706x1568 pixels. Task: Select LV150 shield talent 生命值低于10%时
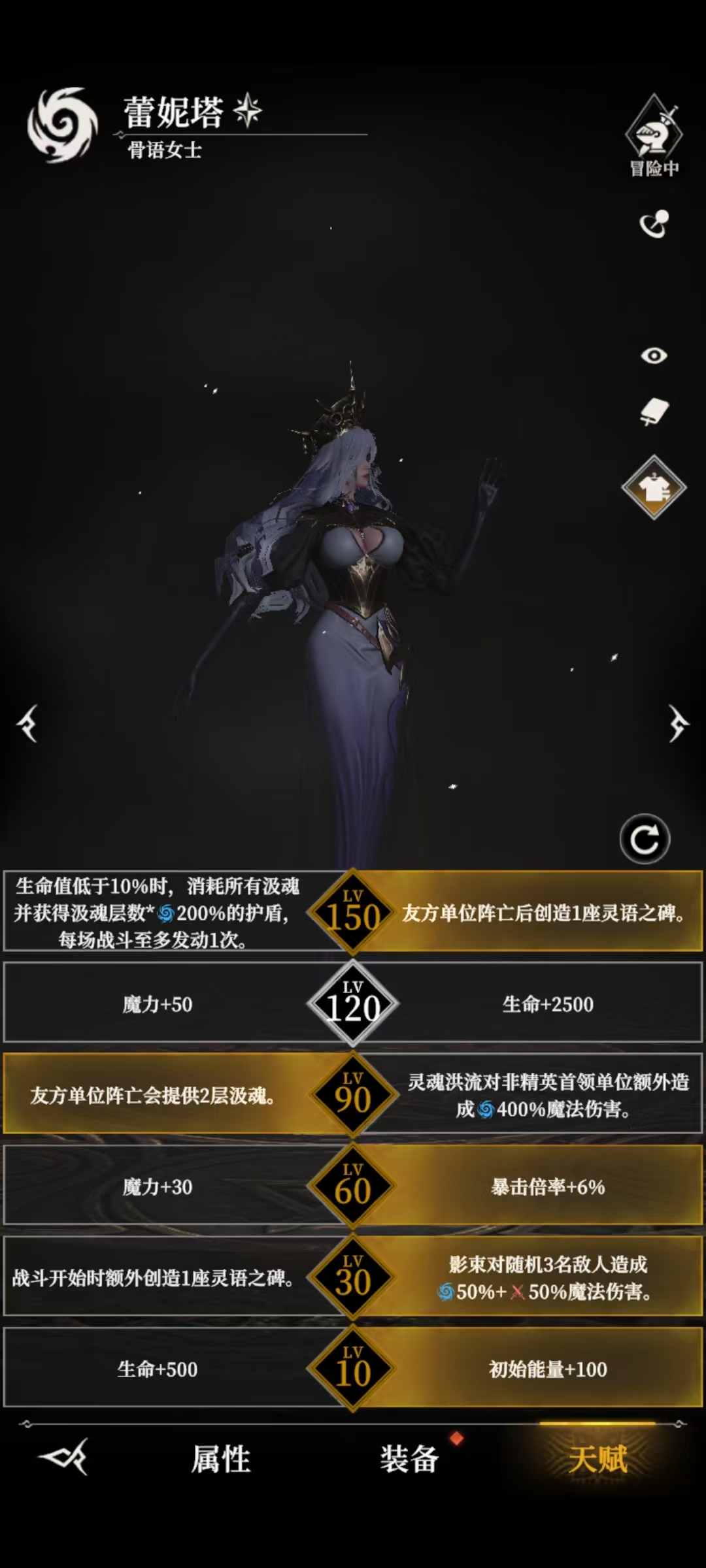pyautogui.click(x=157, y=913)
